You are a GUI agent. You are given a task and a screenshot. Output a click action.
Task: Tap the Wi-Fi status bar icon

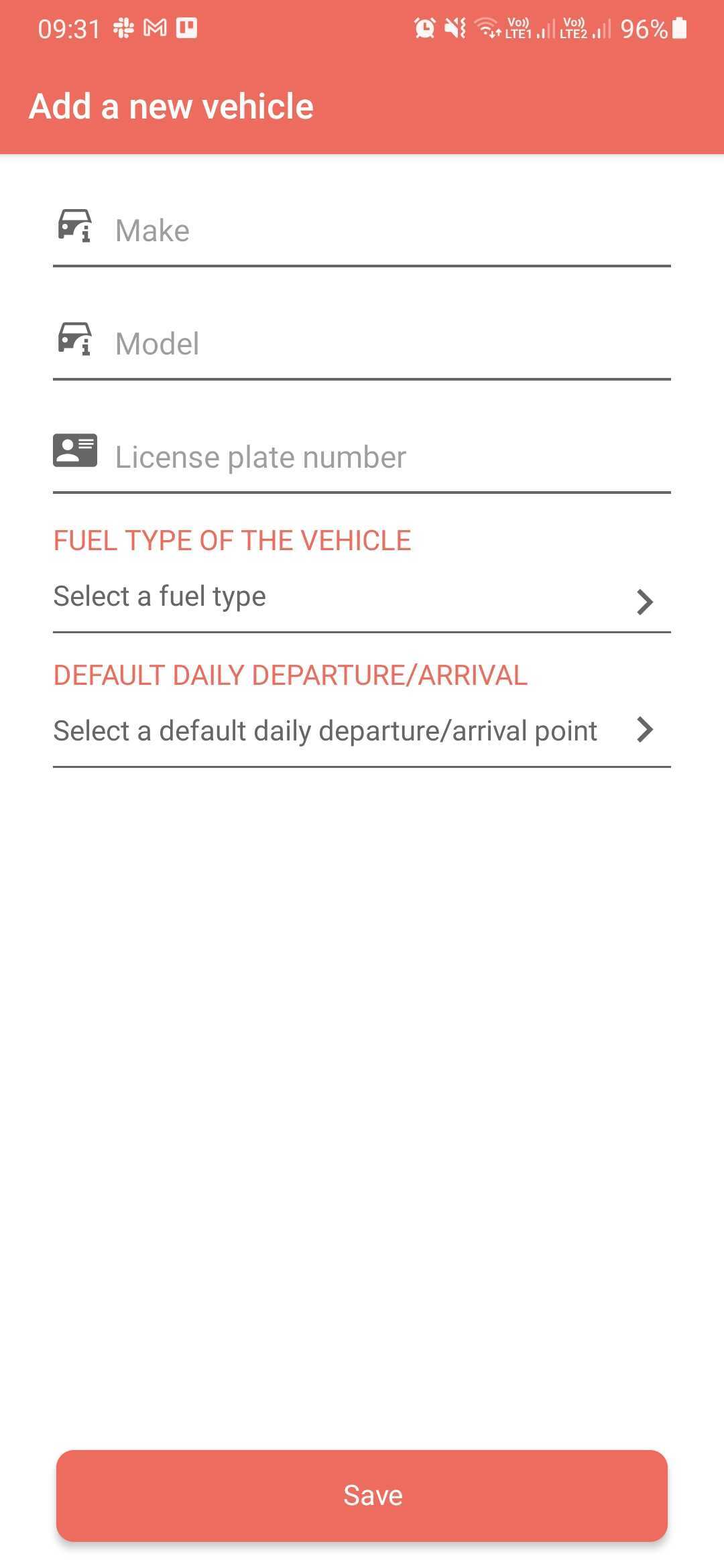click(485, 28)
